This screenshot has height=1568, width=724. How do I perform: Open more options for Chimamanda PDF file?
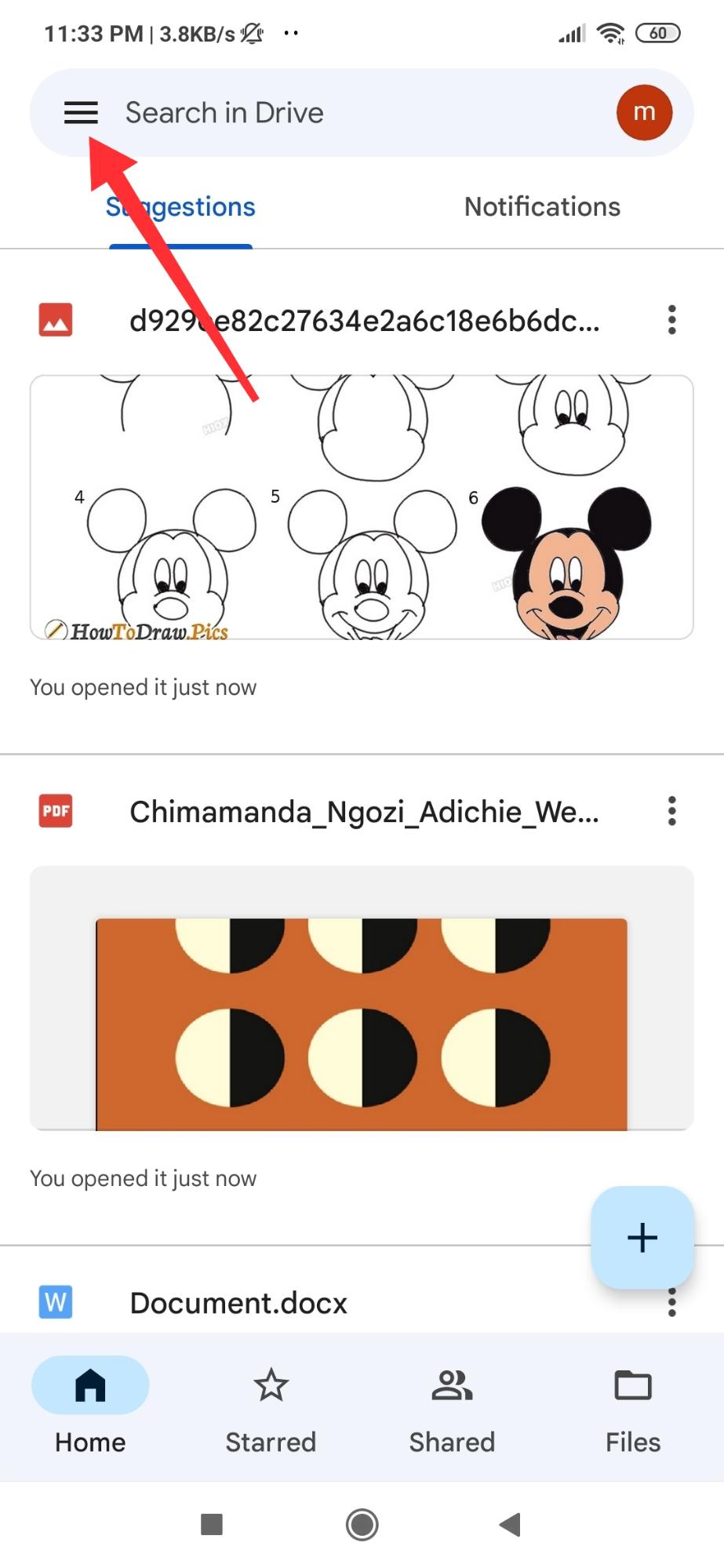[671, 811]
